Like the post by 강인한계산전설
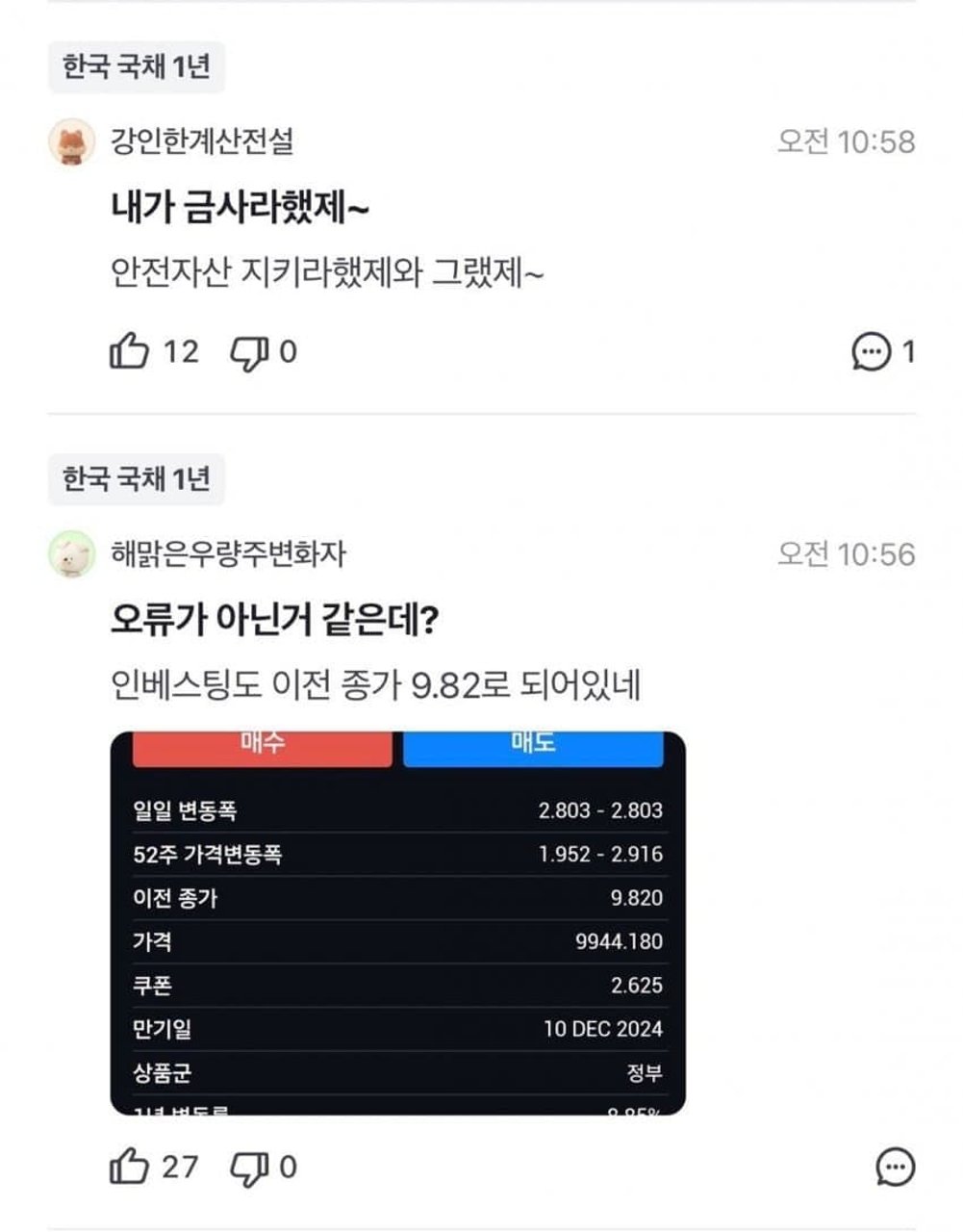 click(130, 352)
